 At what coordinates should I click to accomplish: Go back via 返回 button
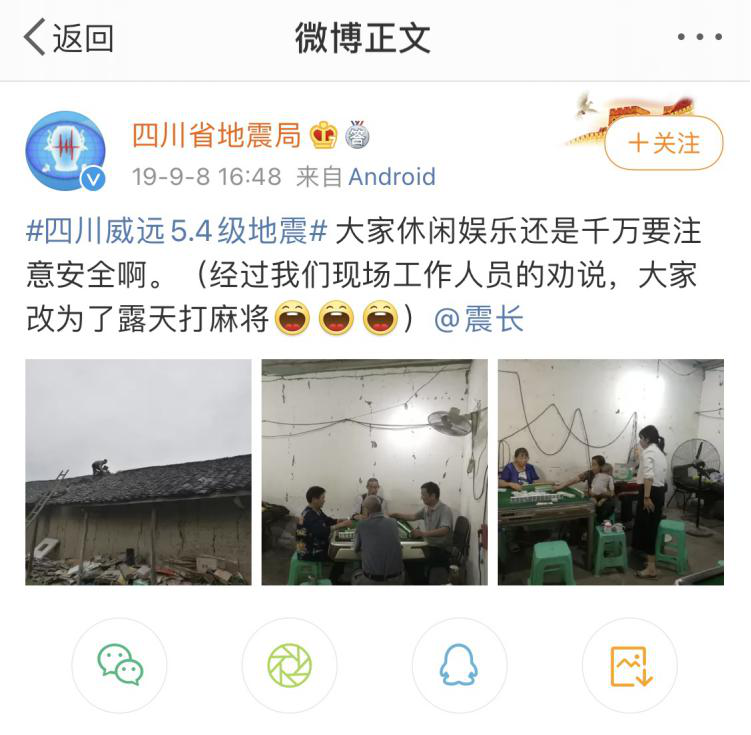68,38
